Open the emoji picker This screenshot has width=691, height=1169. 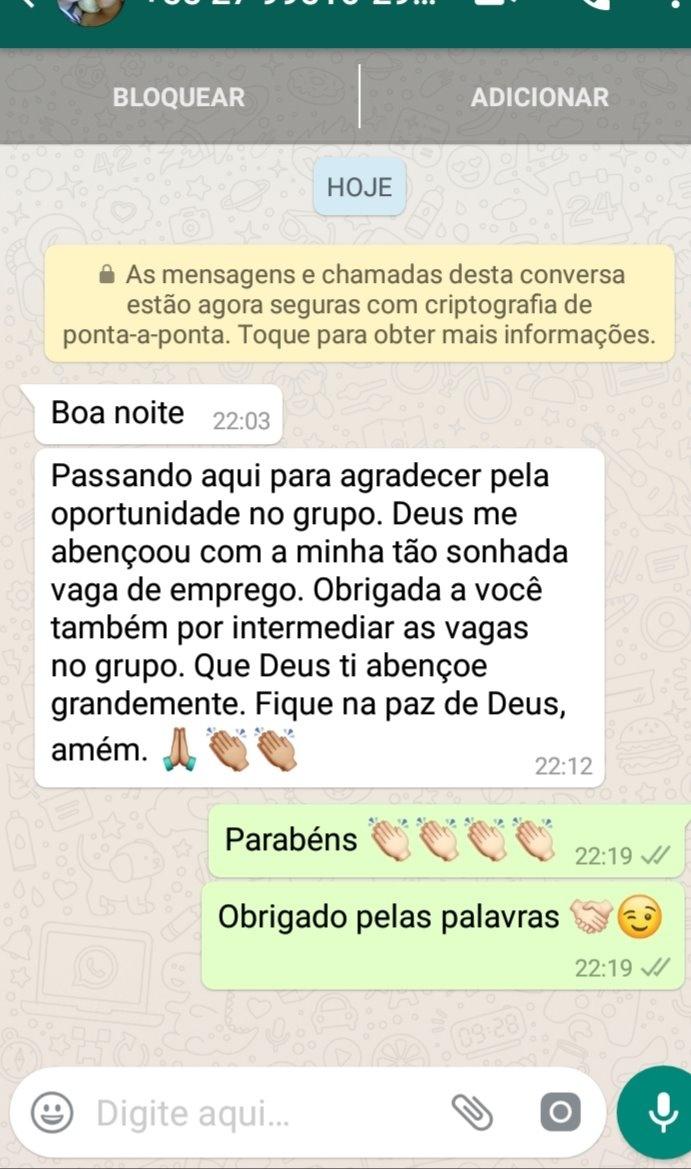click(x=50, y=1112)
